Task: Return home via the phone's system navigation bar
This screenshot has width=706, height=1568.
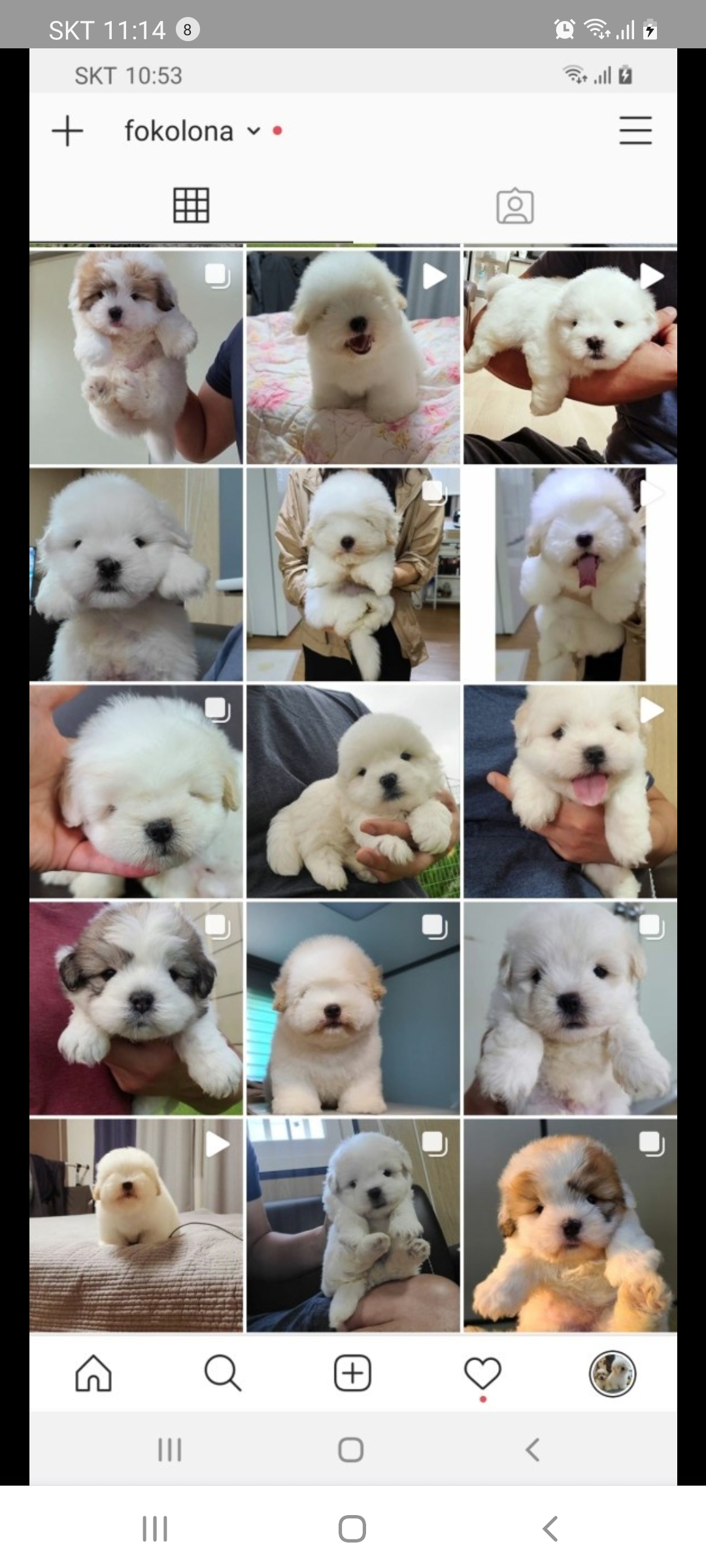Action: coord(352,1529)
